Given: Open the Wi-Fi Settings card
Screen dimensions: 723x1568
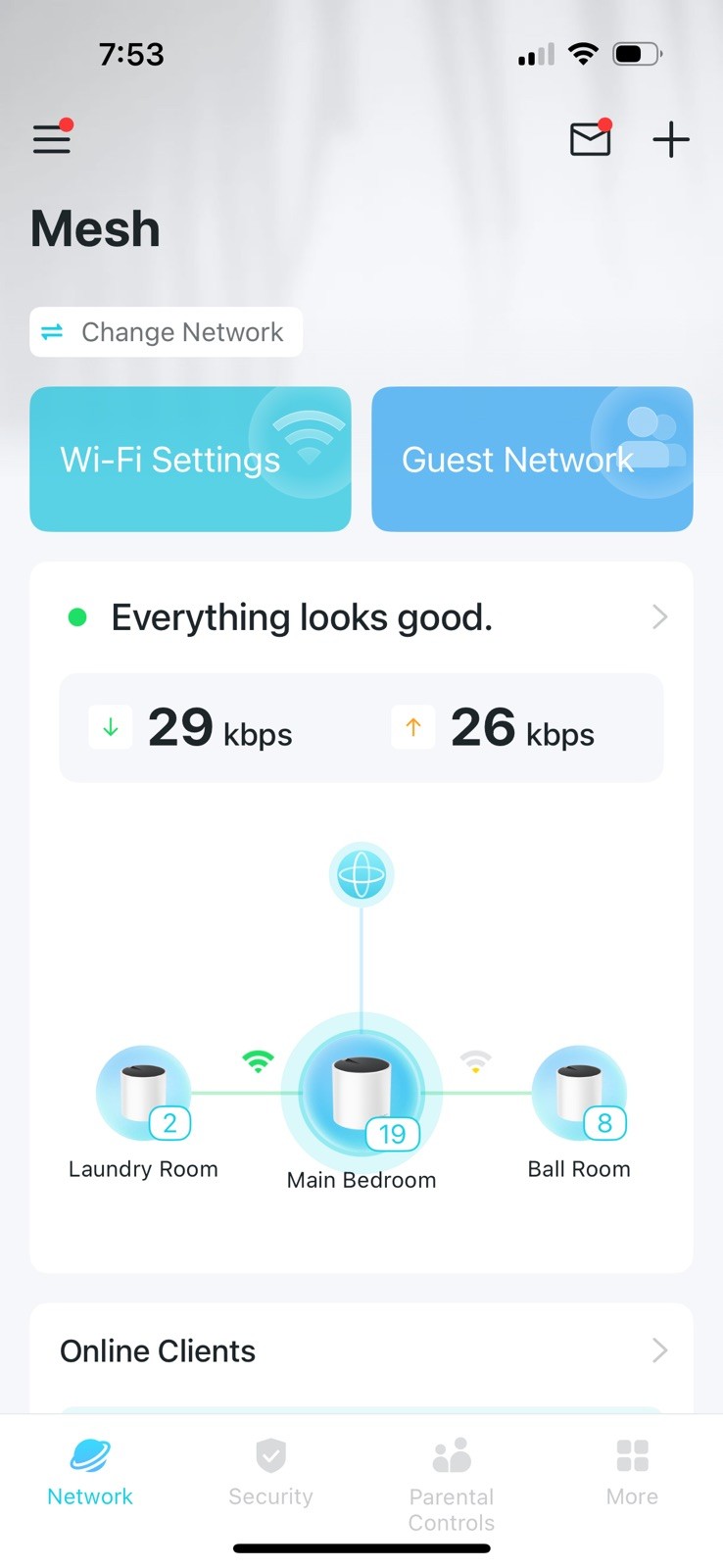Looking at the screenshot, I should coord(190,459).
